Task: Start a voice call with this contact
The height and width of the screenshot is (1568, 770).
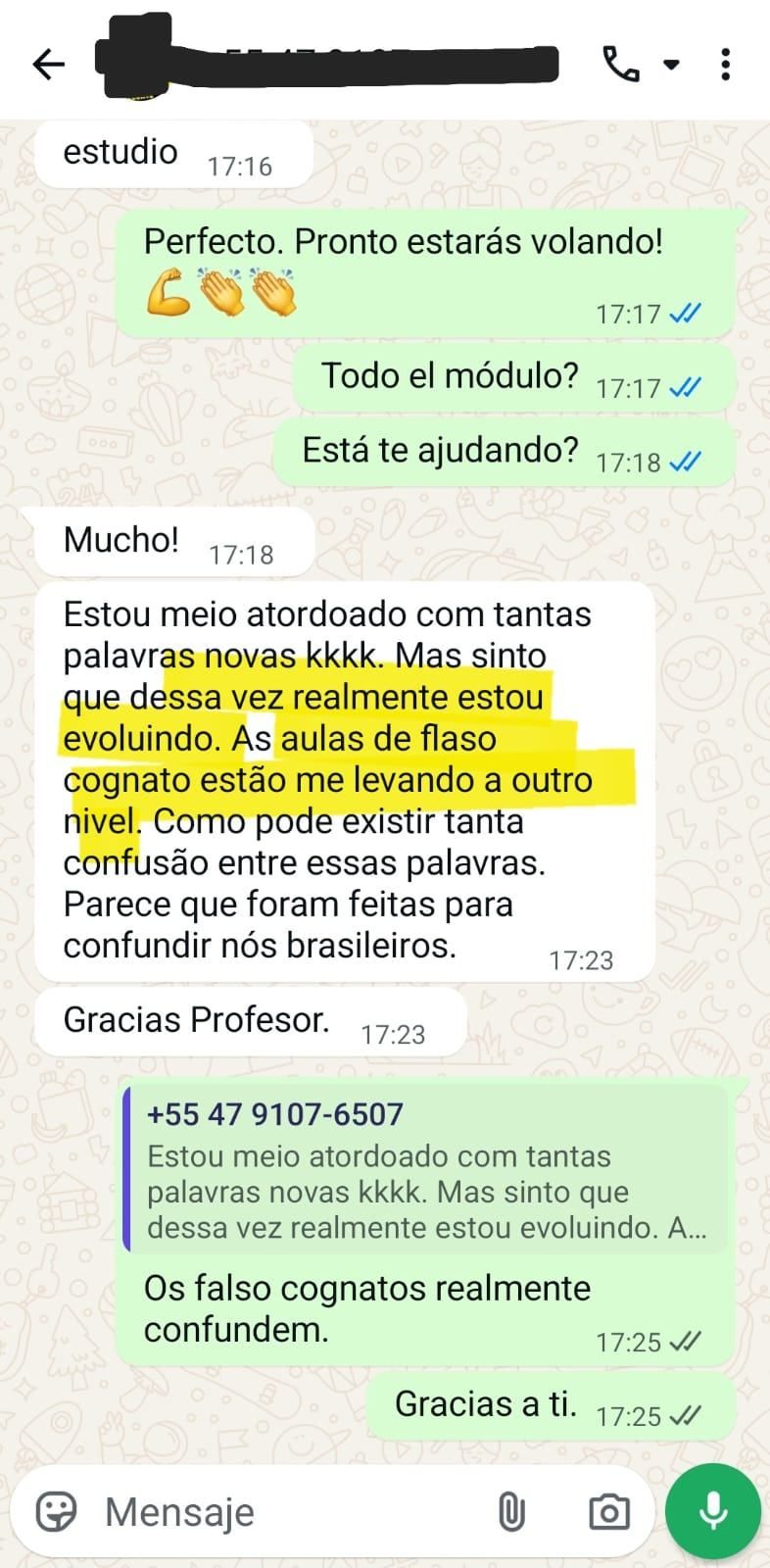Action: tap(620, 65)
